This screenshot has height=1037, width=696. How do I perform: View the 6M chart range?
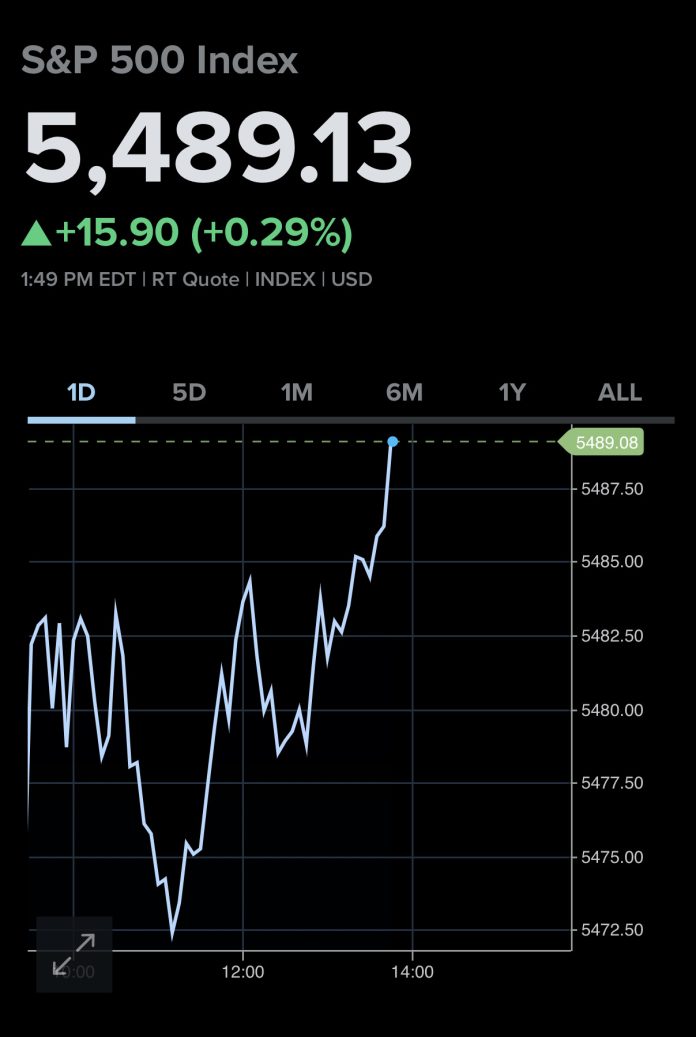coord(404,393)
